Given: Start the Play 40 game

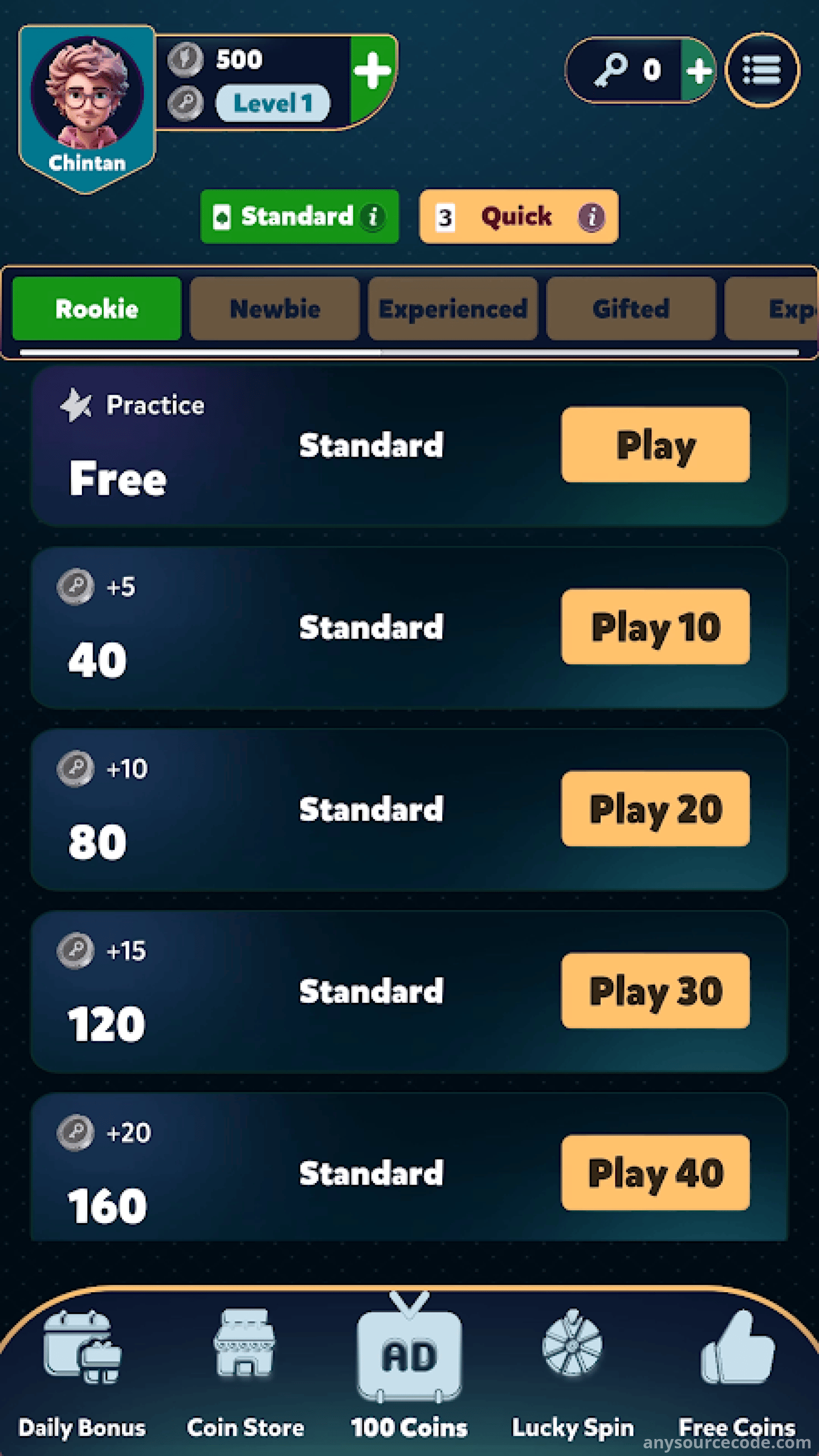Looking at the screenshot, I should click(655, 1173).
